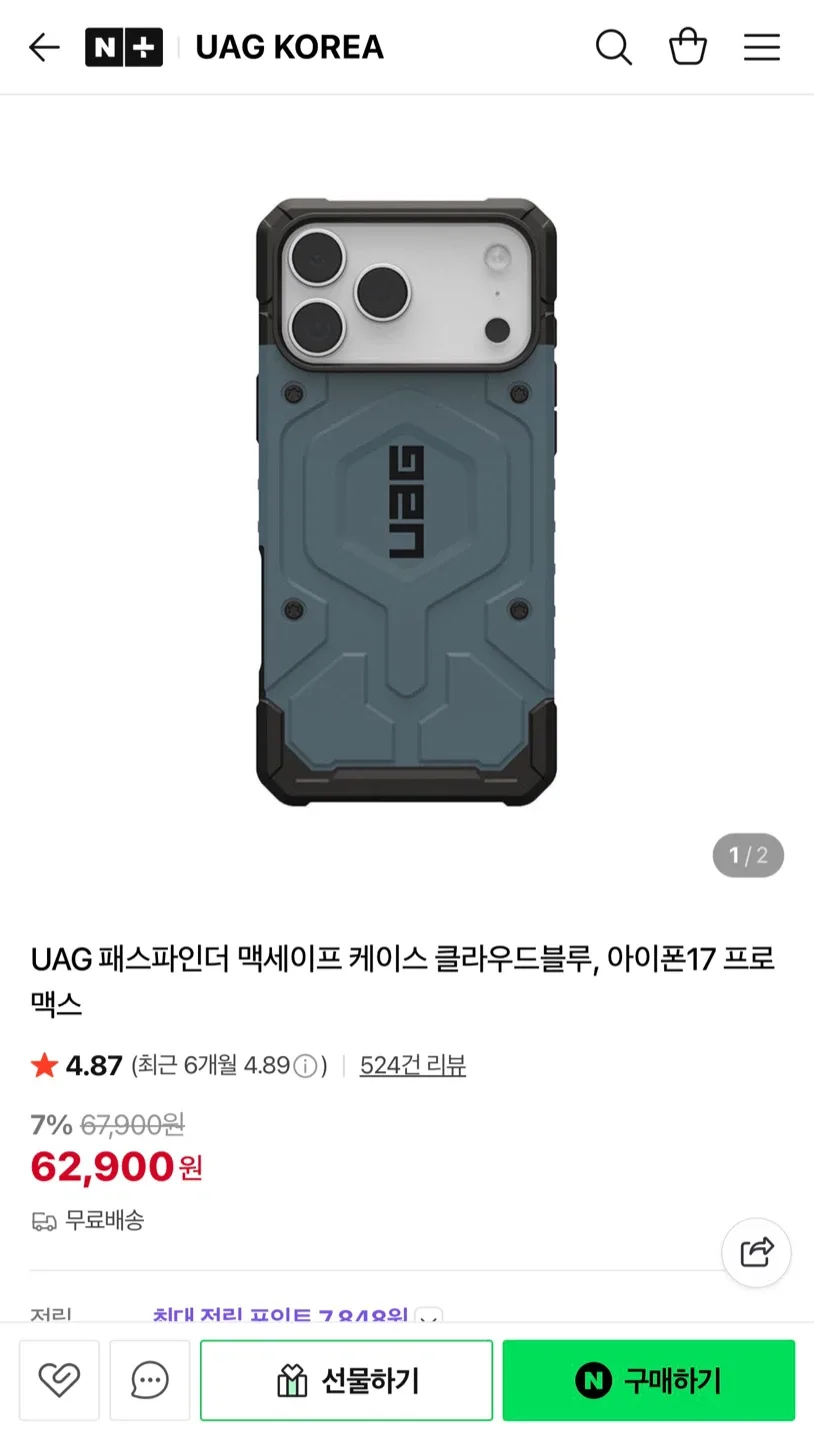Go back using the arrow icon
This screenshot has height=1440, width=814.
(x=44, y=47)
